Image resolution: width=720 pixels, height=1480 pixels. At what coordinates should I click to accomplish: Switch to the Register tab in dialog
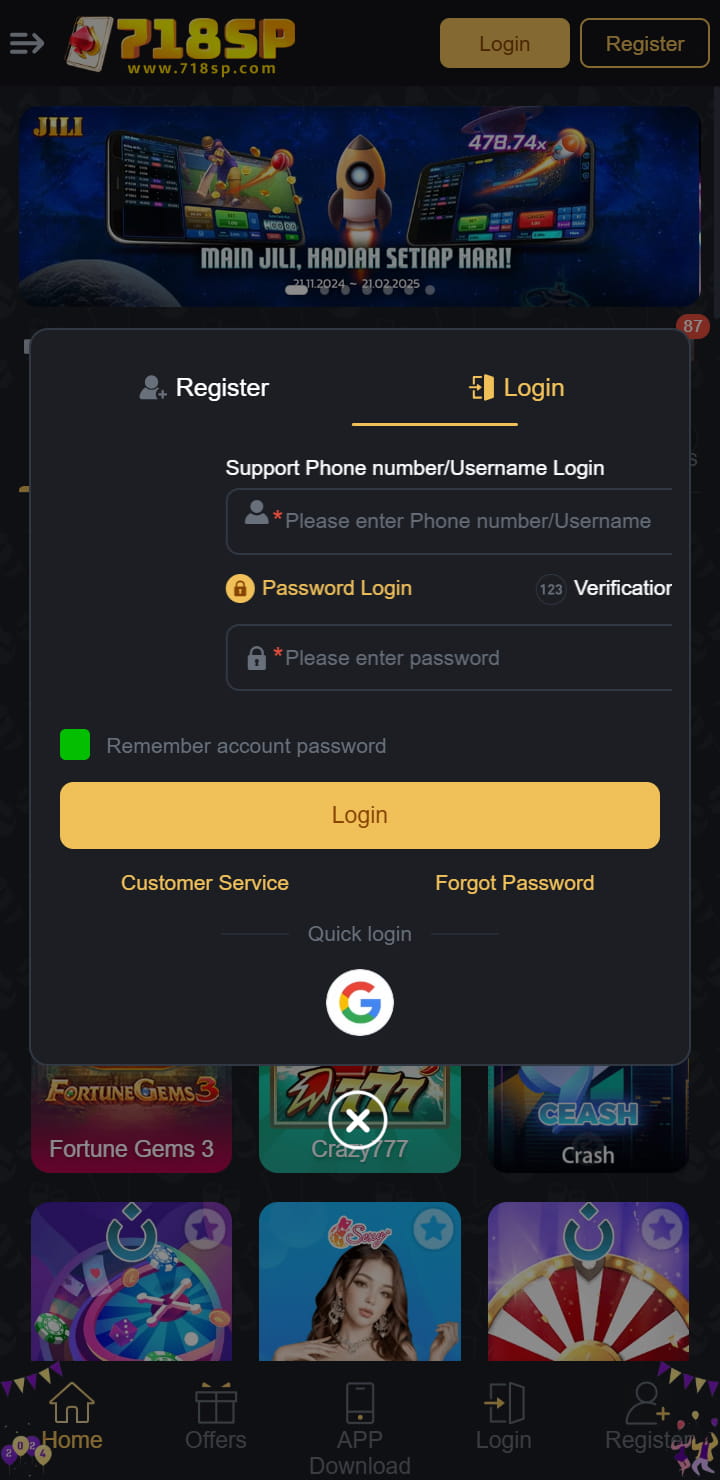coord(205,388)
